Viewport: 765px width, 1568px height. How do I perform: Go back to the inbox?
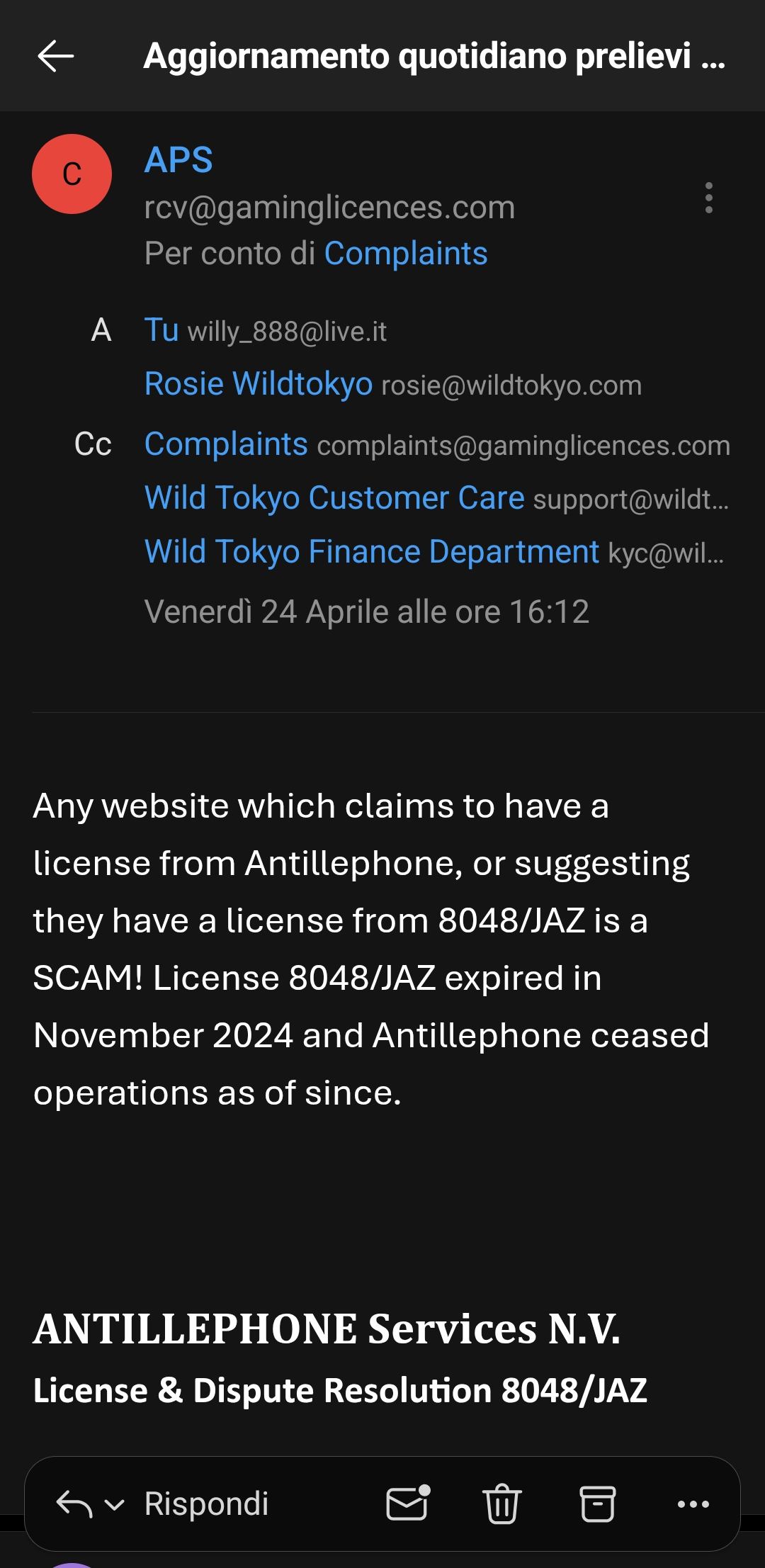[55, 56]
